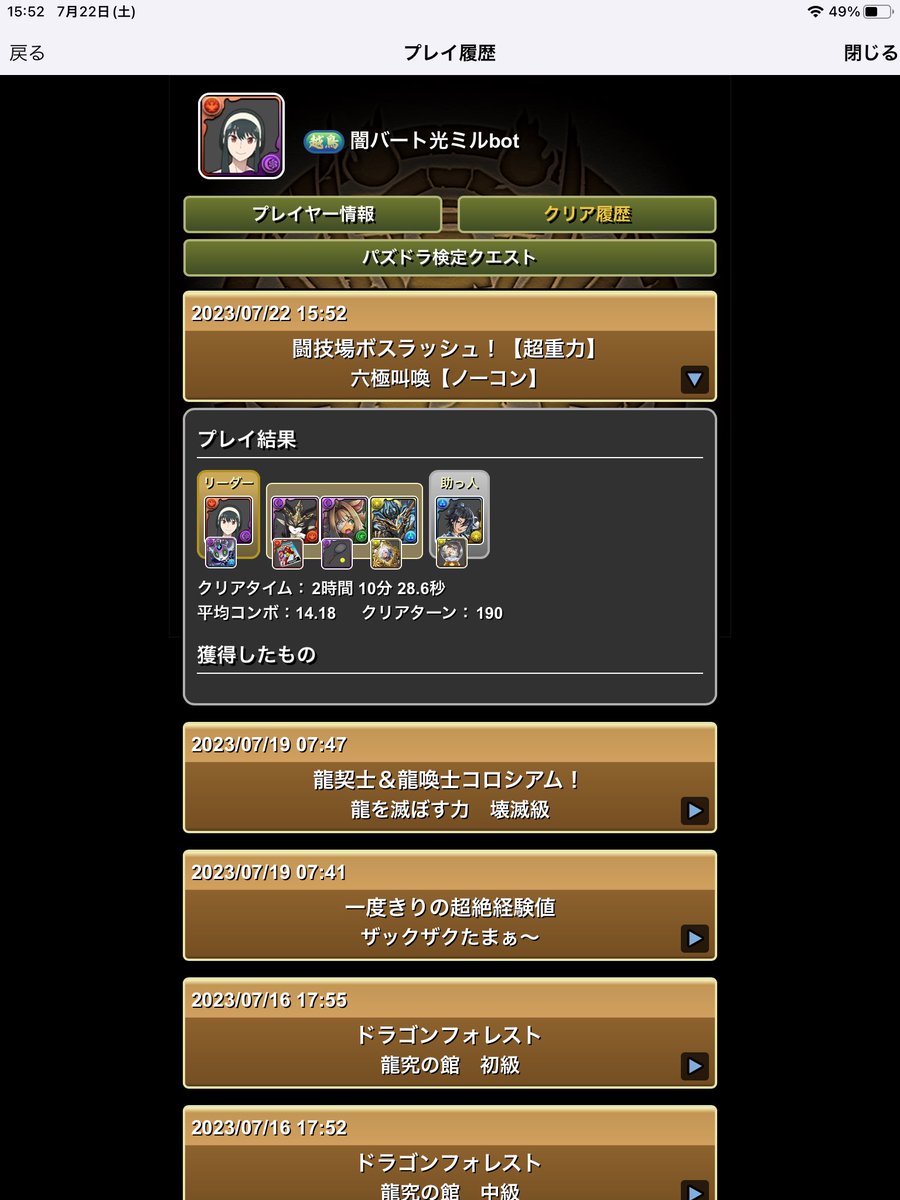Collapse the 闘技場ボスラッシュ entry
The width and height of the screenshot is (900, 1200).
(694, 379)
